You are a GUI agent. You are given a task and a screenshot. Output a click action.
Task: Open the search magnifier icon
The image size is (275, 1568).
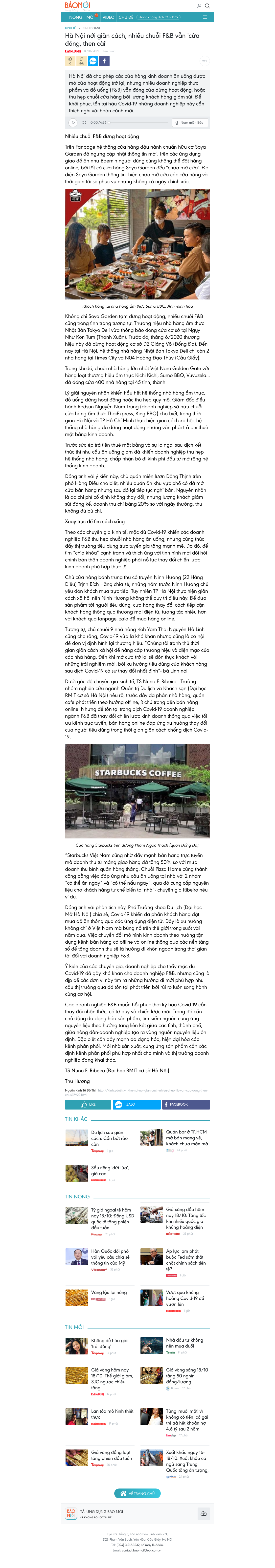(x=207, y=5)
